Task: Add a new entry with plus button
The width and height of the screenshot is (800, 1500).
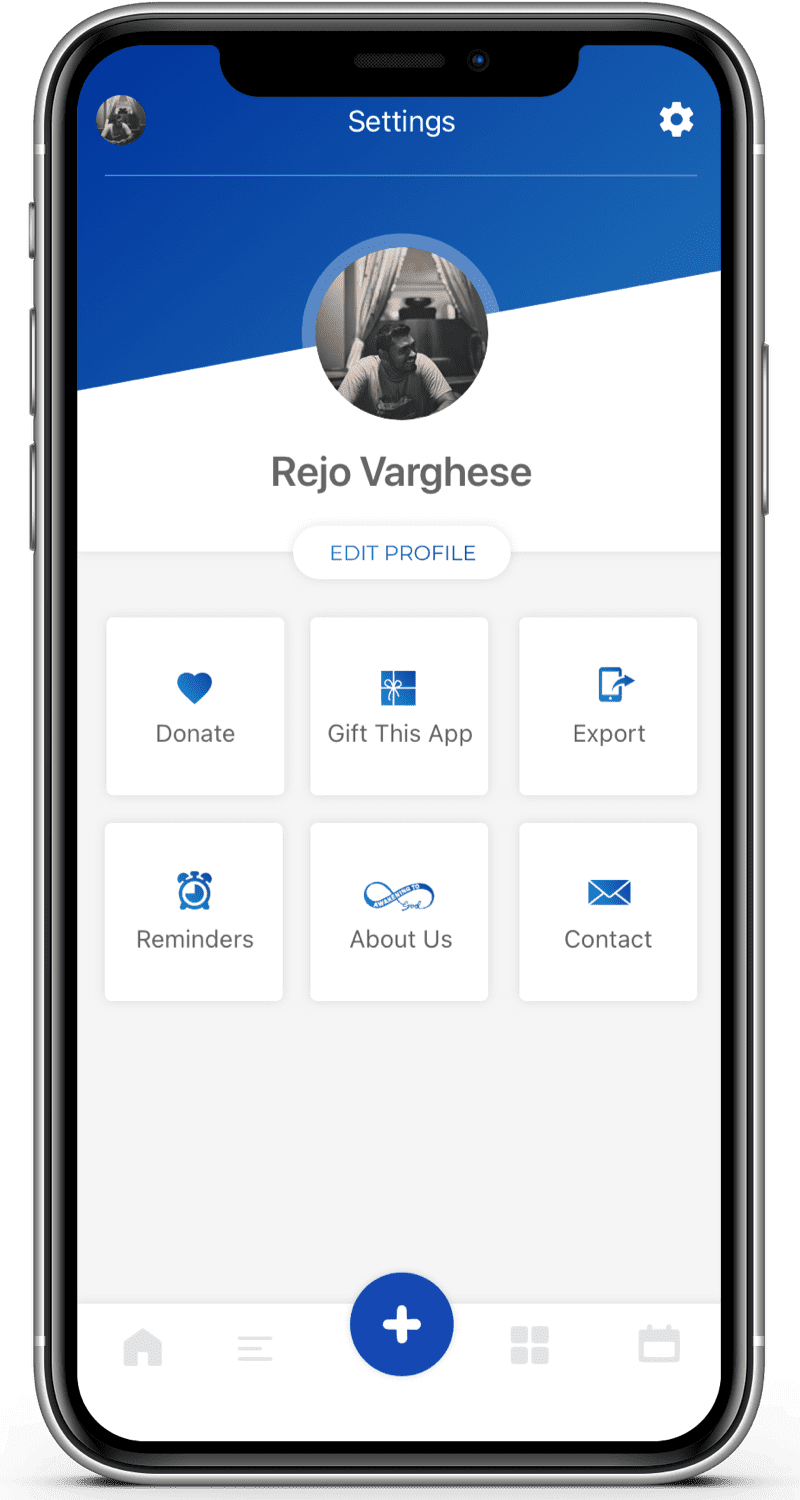Action: [x=402, y=1324]
